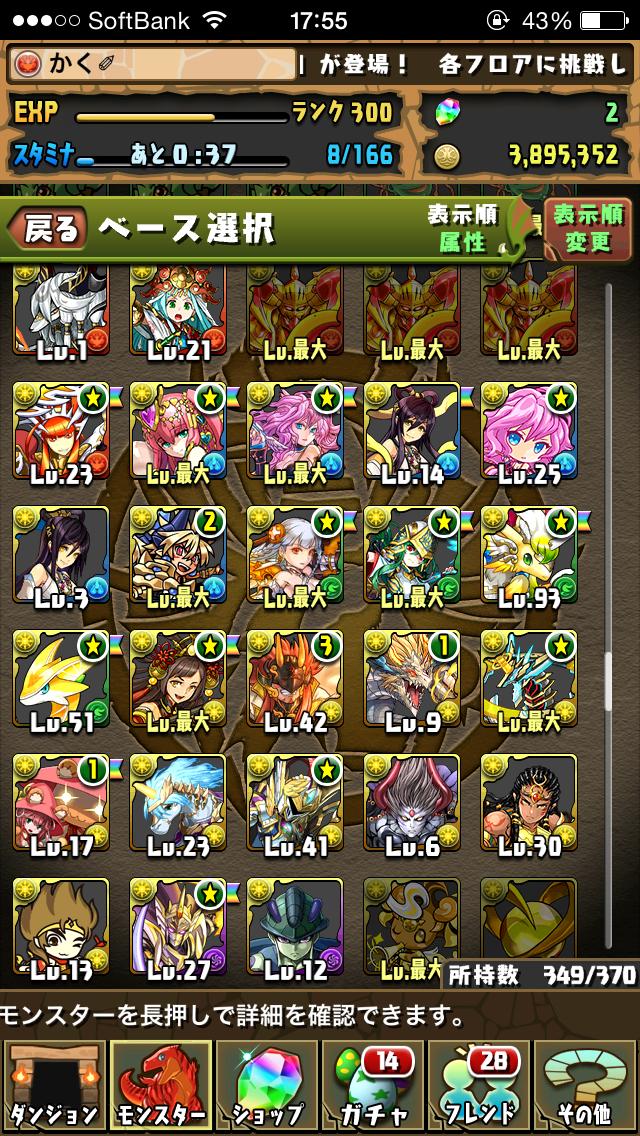Pick the Lv.9 dragon monster
Screen dimensions: 640x1136
[x=412, y=680]
